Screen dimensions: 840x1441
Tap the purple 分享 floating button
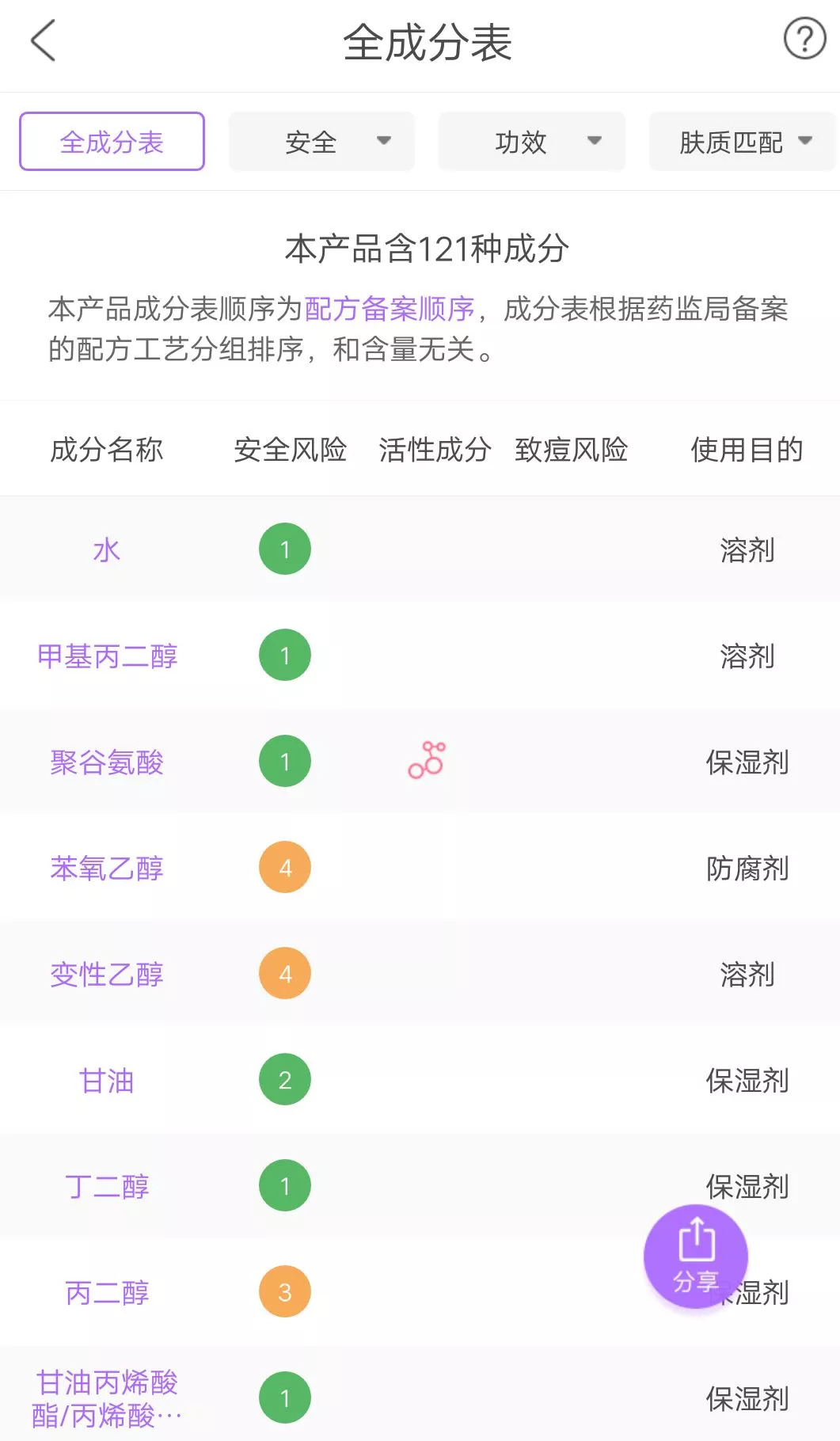point(695,1256)
